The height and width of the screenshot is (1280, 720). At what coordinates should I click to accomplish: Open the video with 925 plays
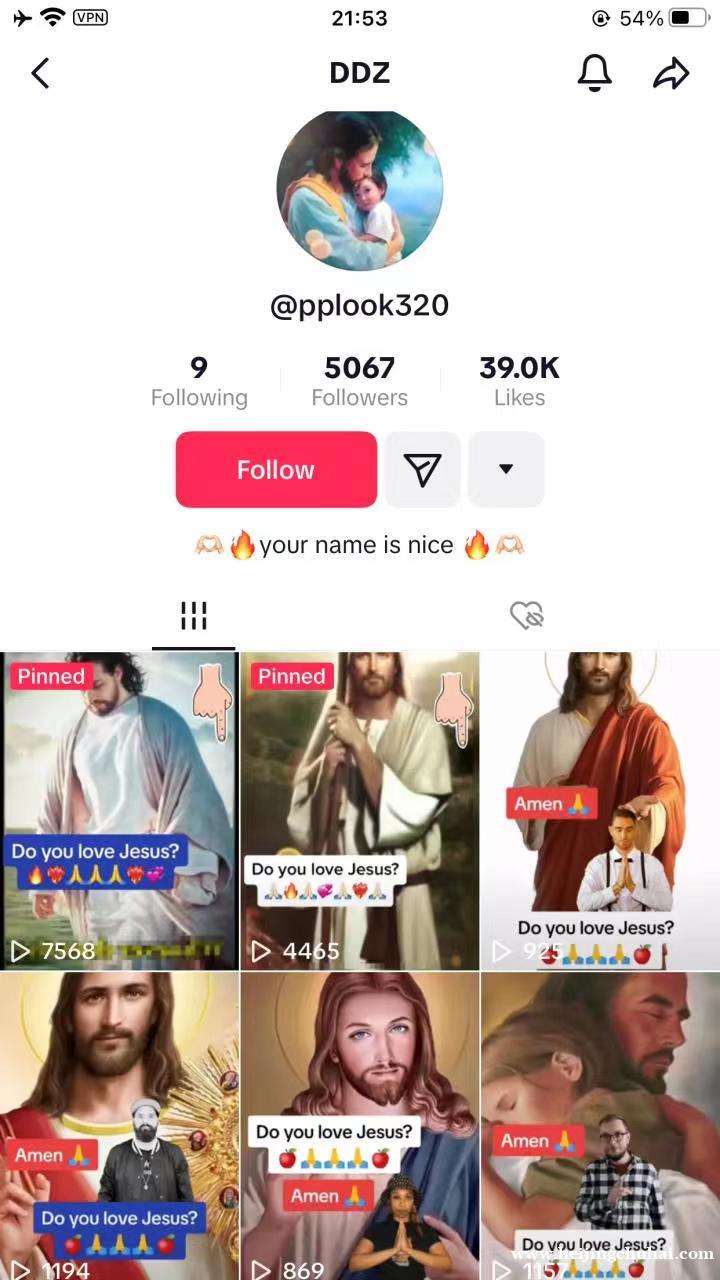coord(600,810)
